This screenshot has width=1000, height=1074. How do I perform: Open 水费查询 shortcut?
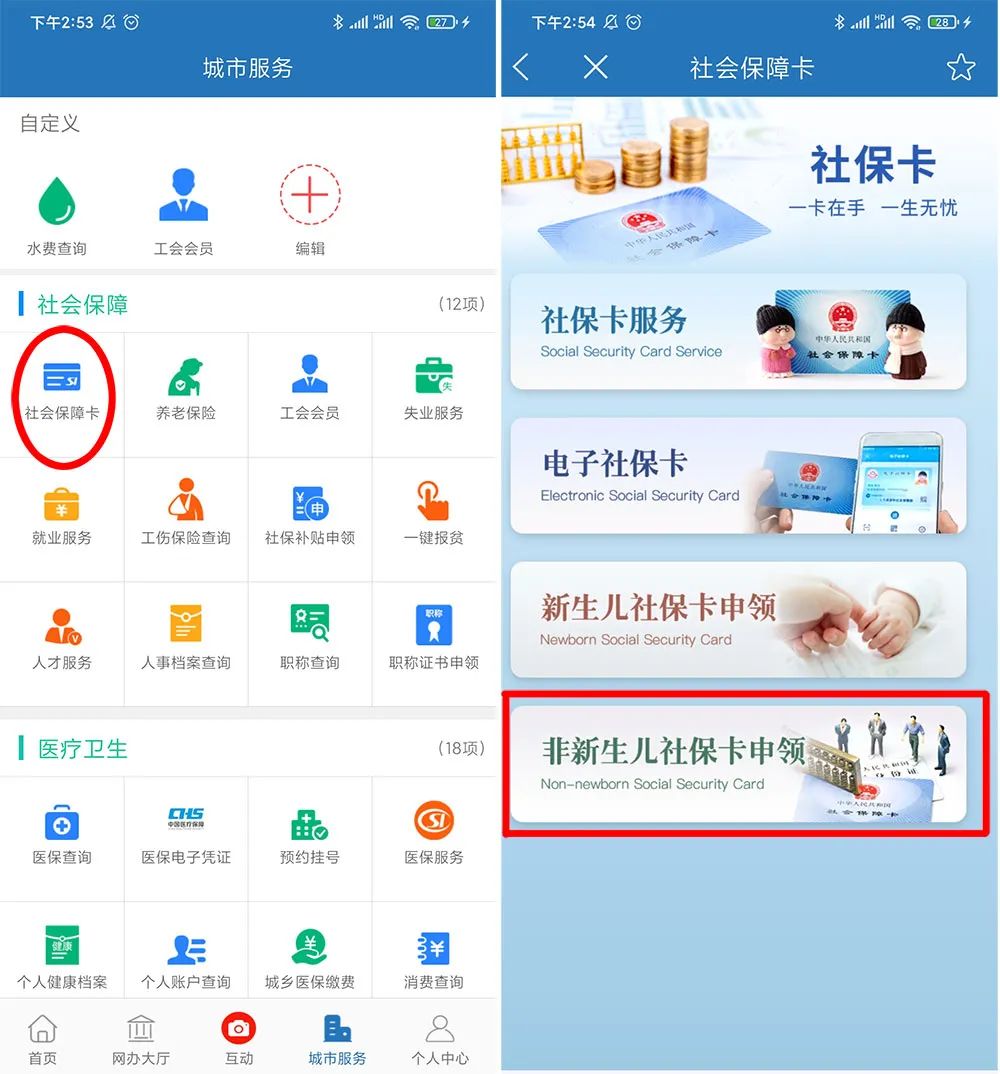[x=57, y=210]
